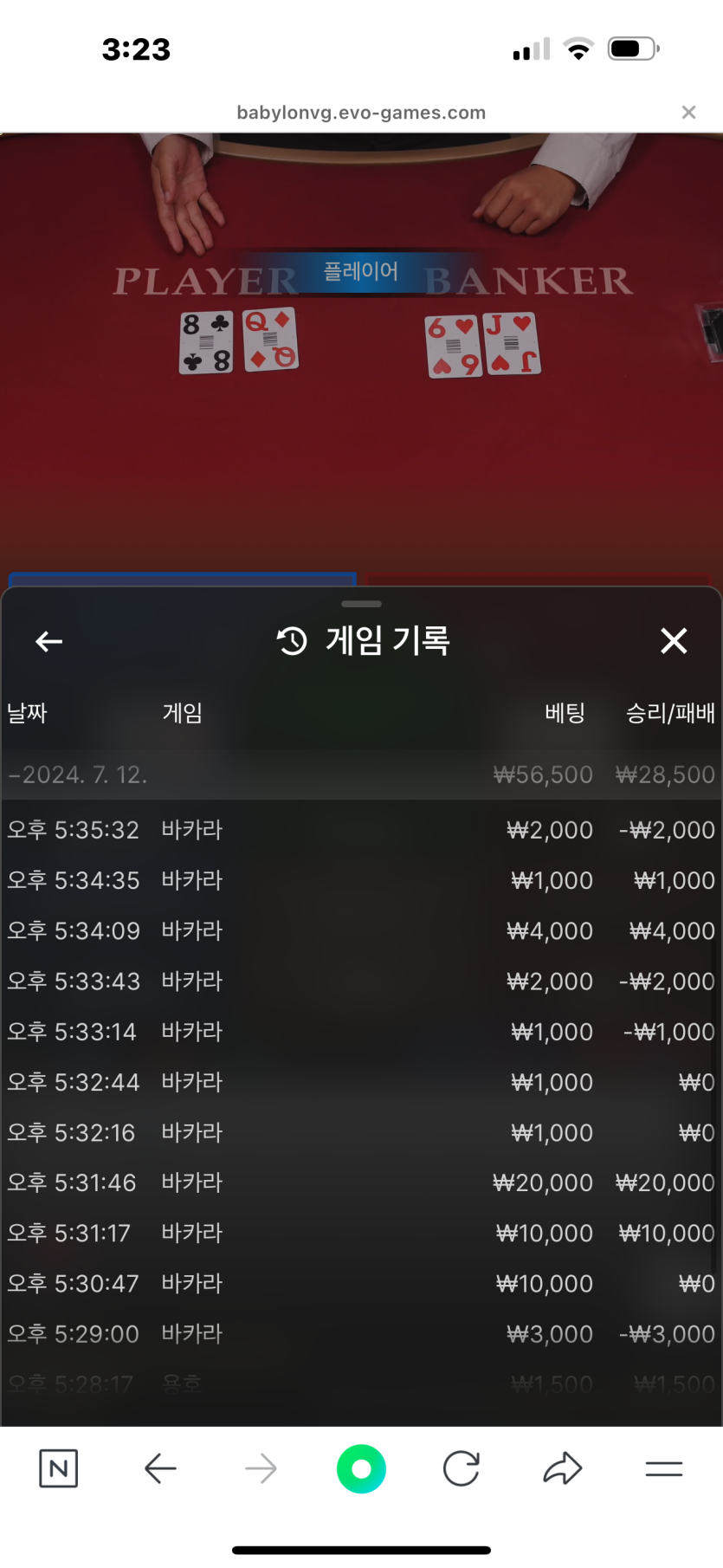Image resolution: width=723 pixels, height=1568 pixels.
Task: Open the 오후 5:31:17 바카라 record
Action: [x=361, y=1233]
